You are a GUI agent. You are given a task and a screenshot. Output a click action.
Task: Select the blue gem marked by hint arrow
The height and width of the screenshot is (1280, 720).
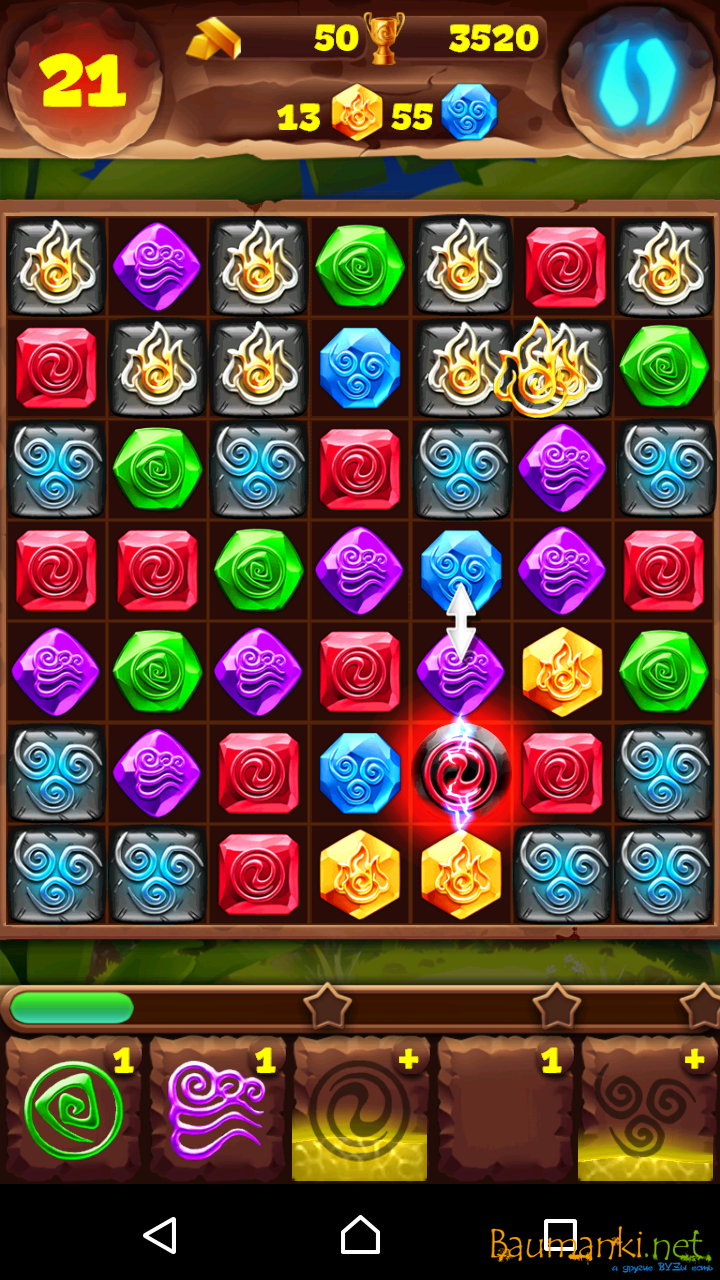pyautogui.click(x=460, y=568)
